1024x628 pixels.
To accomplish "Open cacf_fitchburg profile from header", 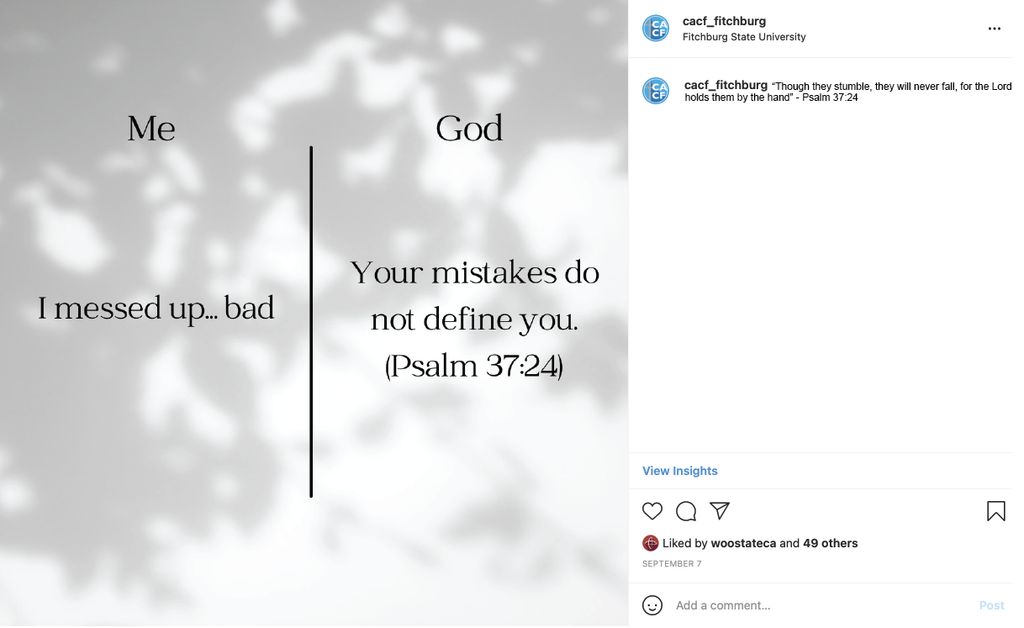I will [724, 21].
